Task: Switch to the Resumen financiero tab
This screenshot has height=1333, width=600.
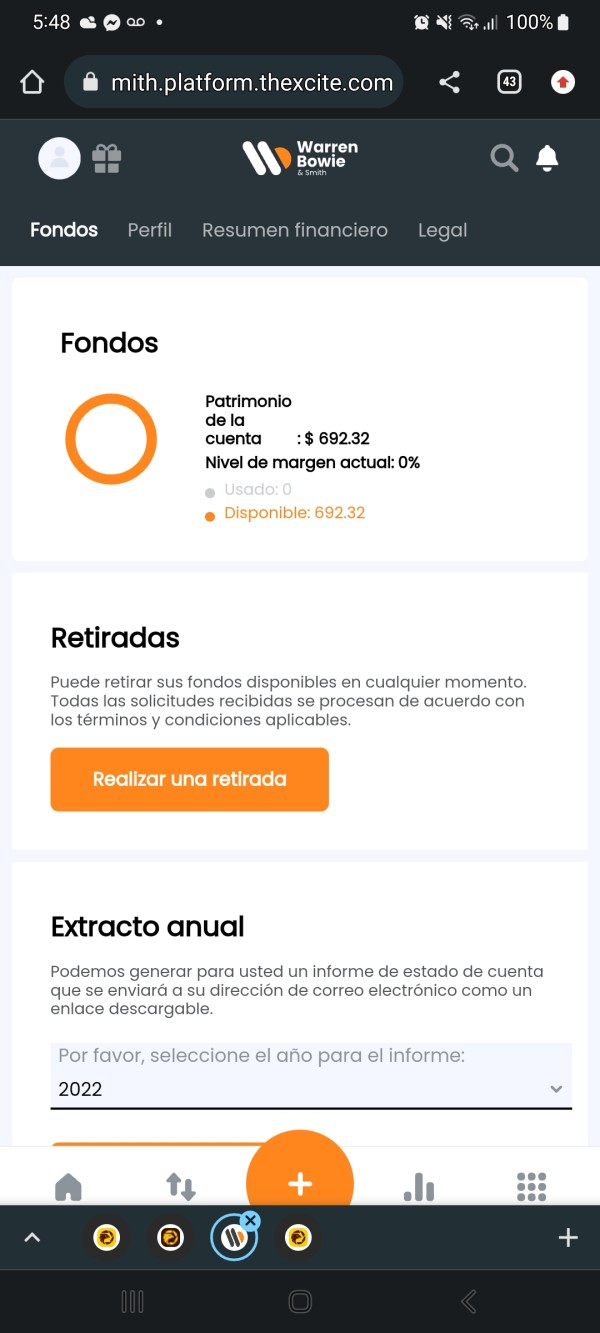Action: 295,230
